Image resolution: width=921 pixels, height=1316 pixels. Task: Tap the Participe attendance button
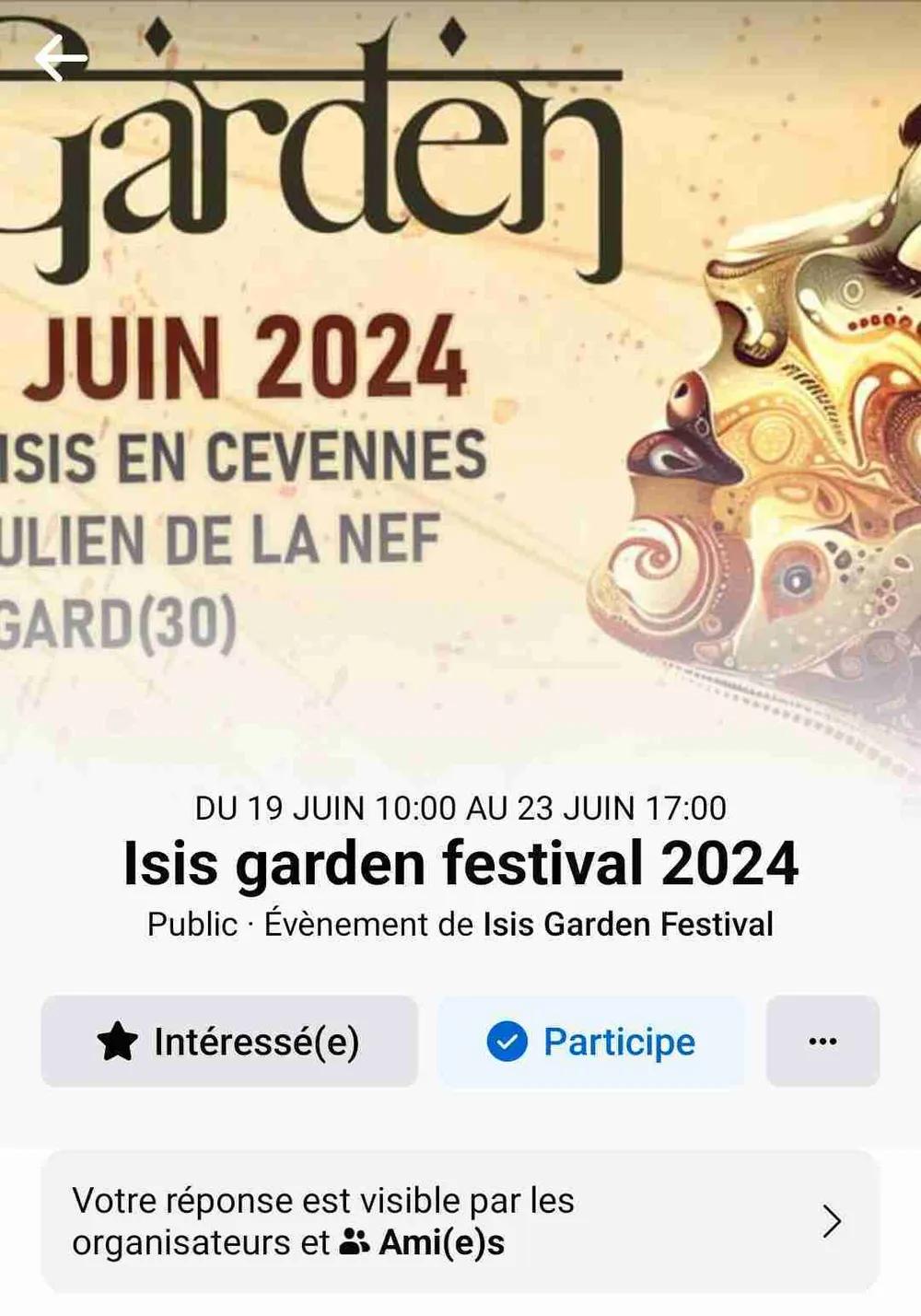[591, 1042]
